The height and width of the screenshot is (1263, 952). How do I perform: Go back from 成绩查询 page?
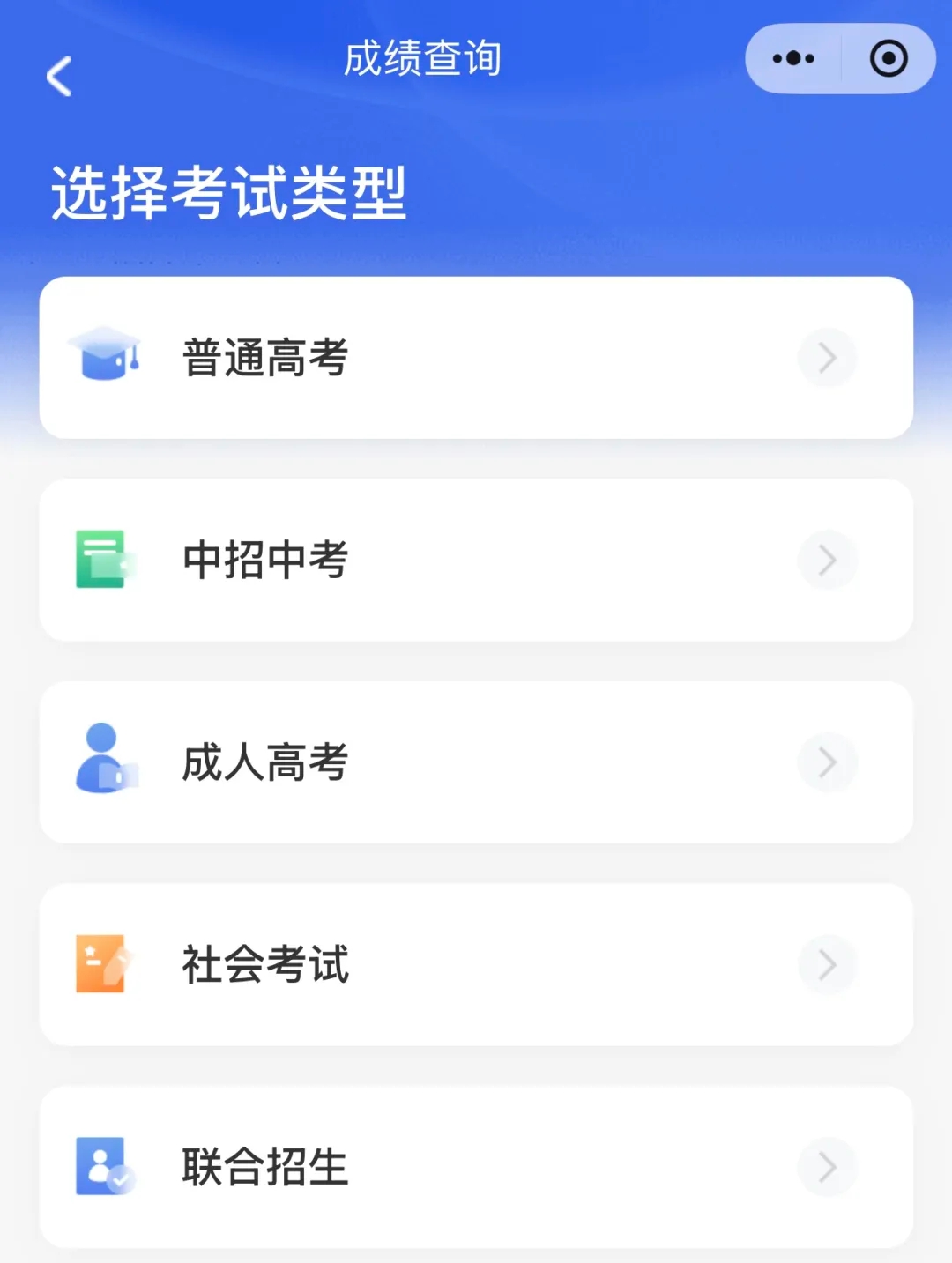[59, 77]
